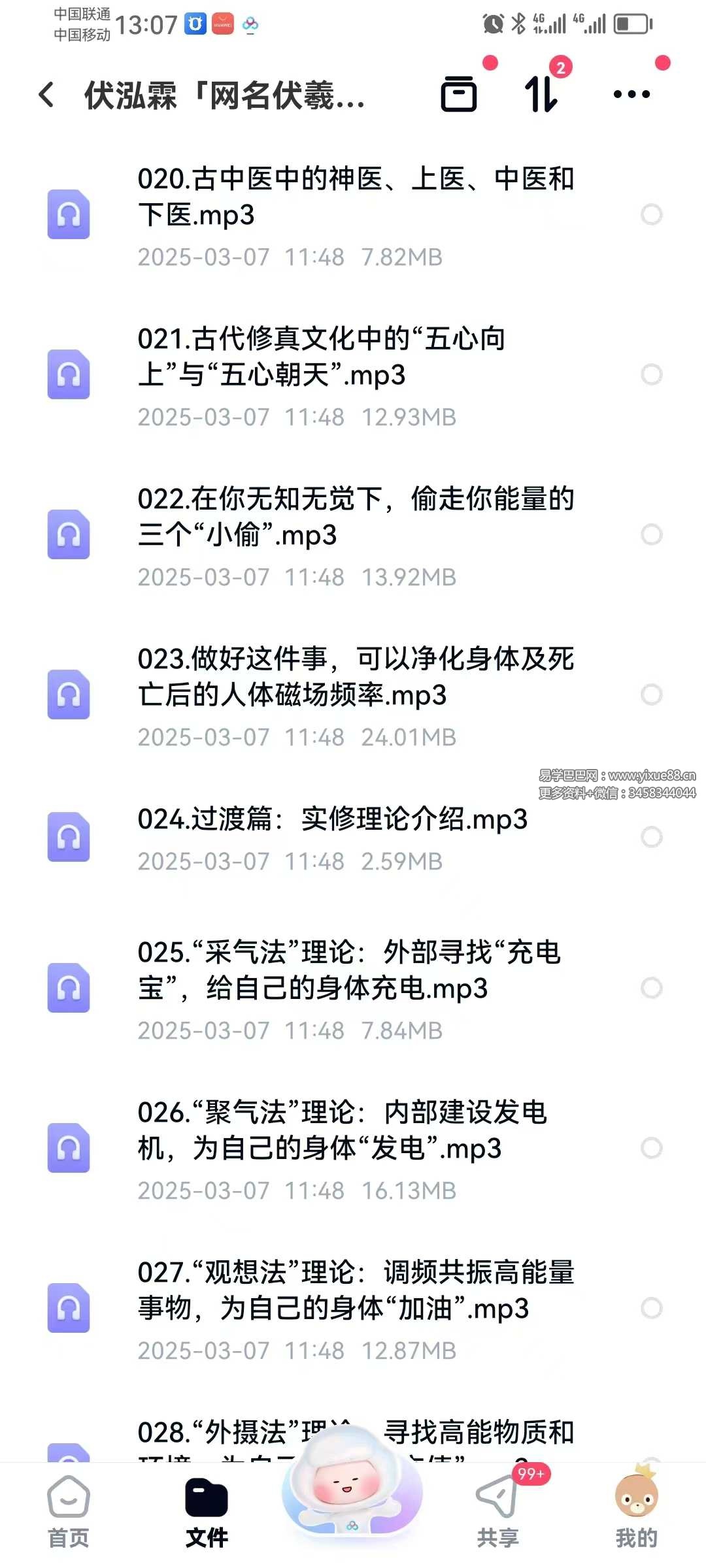Open the transfer list icon
Screen dimensions: 706x1568
click(458, 94)
